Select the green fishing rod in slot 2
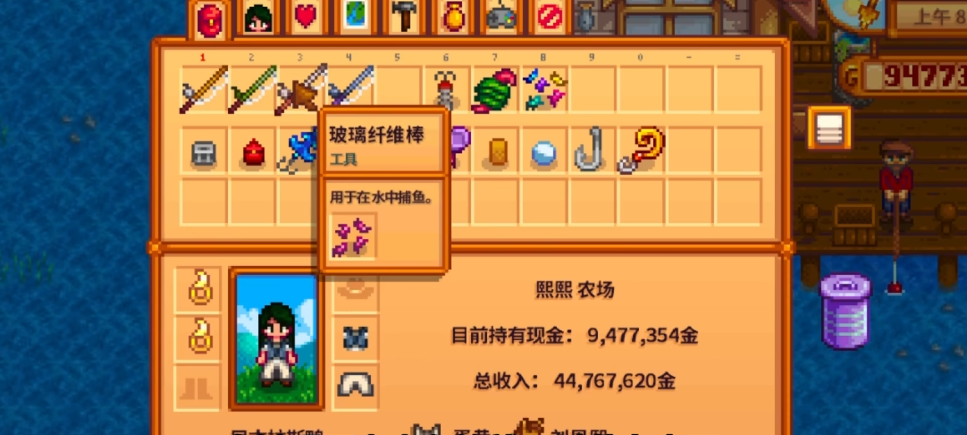Image resolution: width=967 pixels, height=435 pixels. coord(252,90)
